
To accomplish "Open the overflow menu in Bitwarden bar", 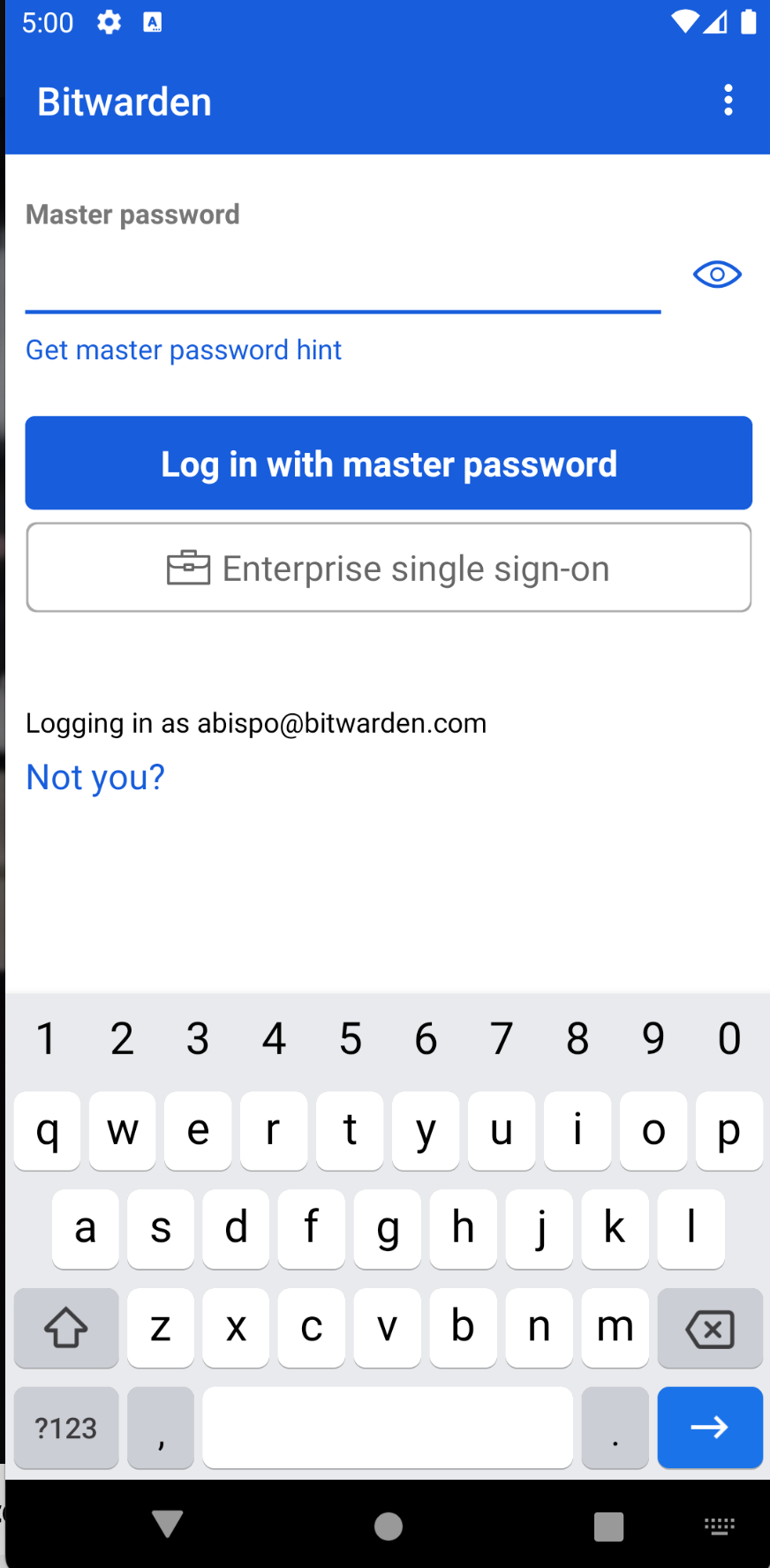I will 728,101.
